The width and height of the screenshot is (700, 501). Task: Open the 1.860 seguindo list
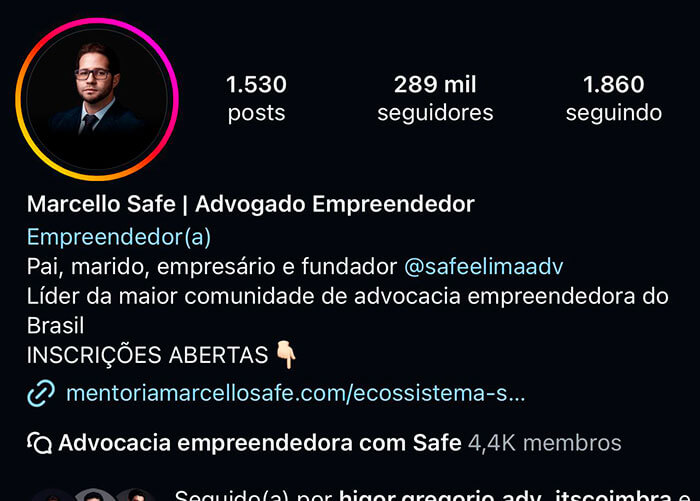pos(613,98)
